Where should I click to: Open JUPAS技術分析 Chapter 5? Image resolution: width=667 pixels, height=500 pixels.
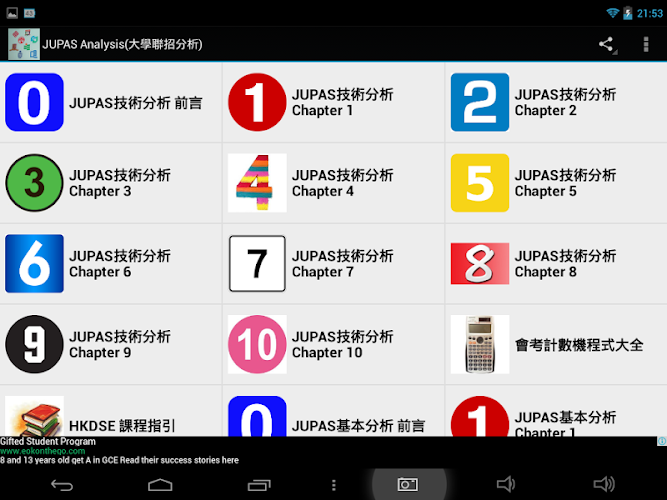(x=556, y=183)
